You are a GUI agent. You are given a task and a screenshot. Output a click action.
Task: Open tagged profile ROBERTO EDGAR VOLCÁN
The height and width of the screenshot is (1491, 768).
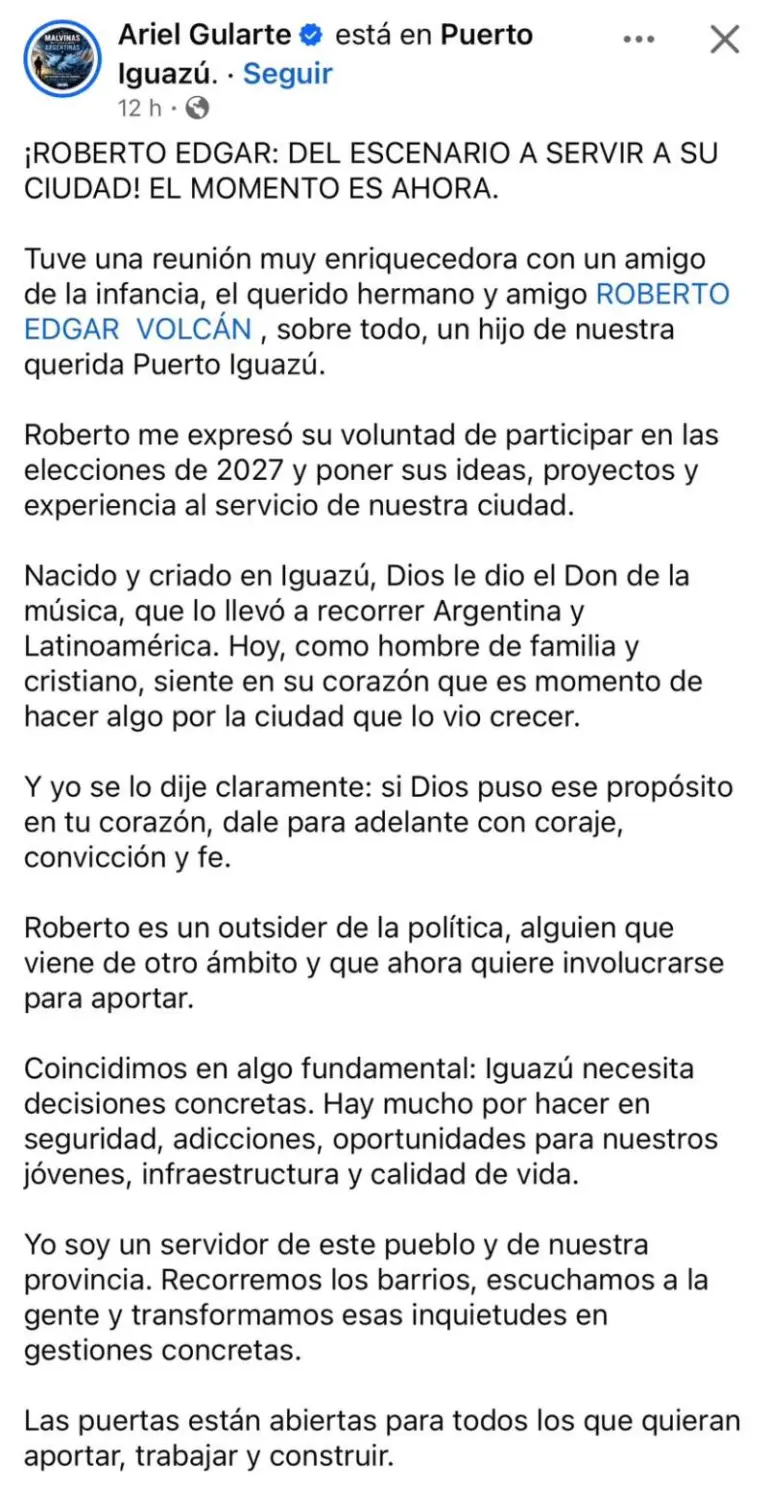coord(377,311)
